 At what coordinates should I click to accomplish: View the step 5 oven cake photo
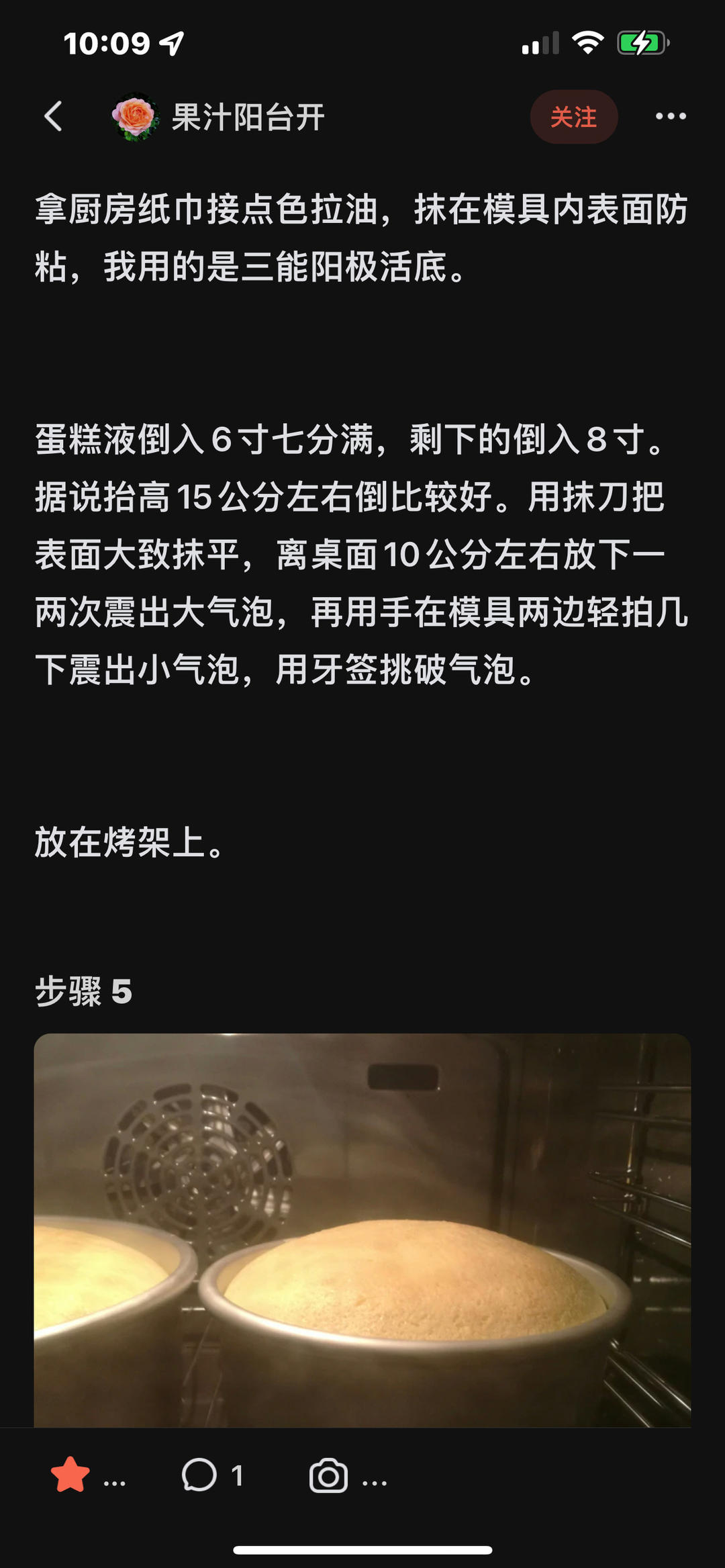[362, 1230]
